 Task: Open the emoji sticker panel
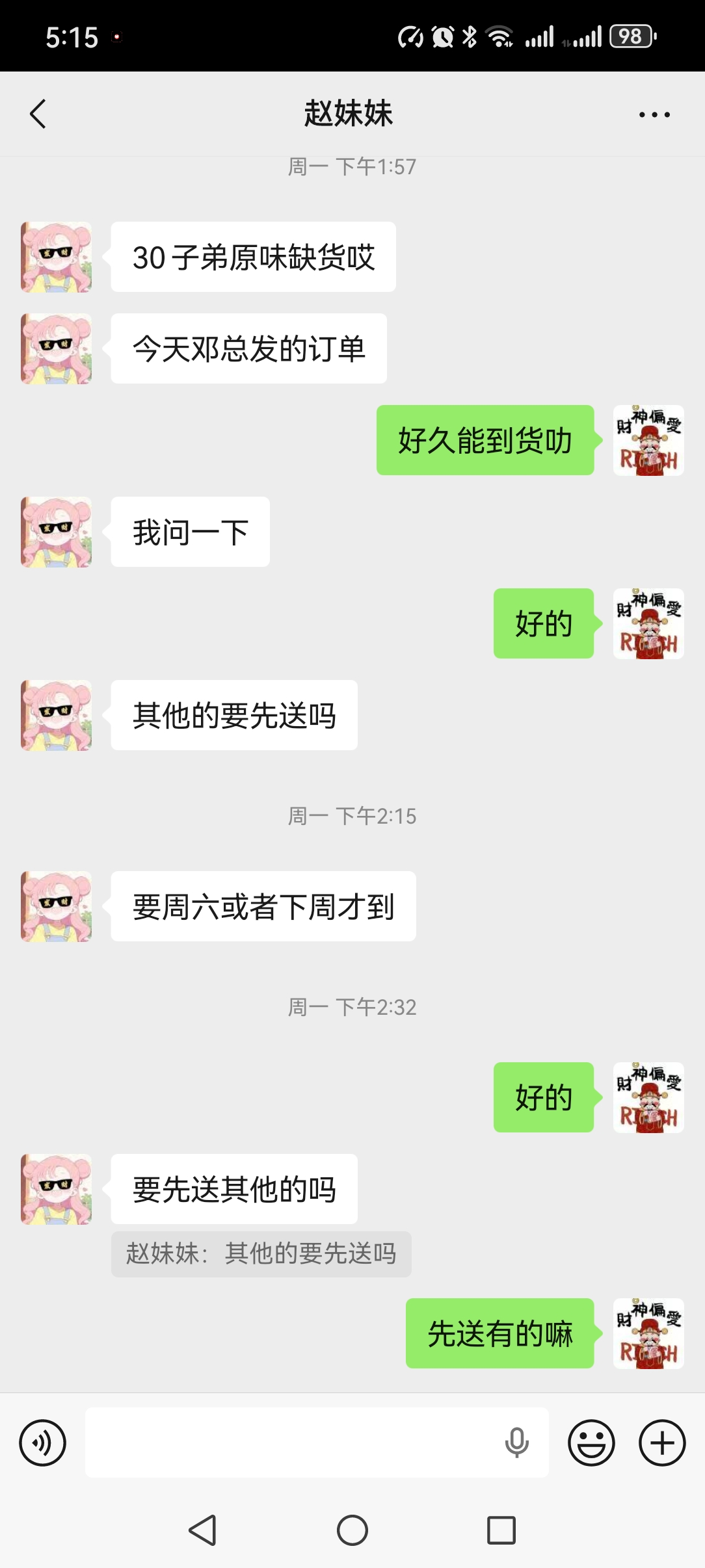pyautogui.click(x=591, y=1443)
